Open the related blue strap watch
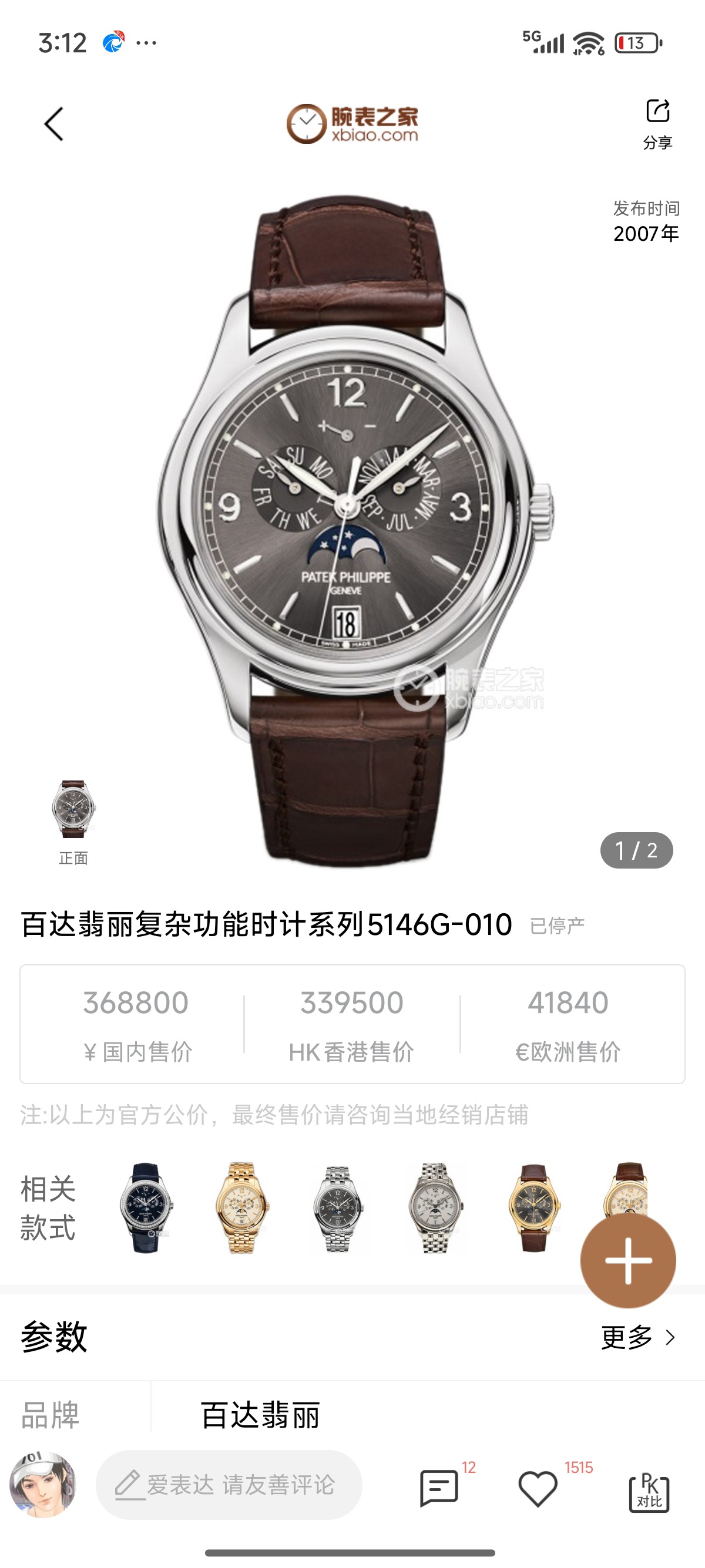The width and height of the screenshot is (705, 1568). (146, 1207)
